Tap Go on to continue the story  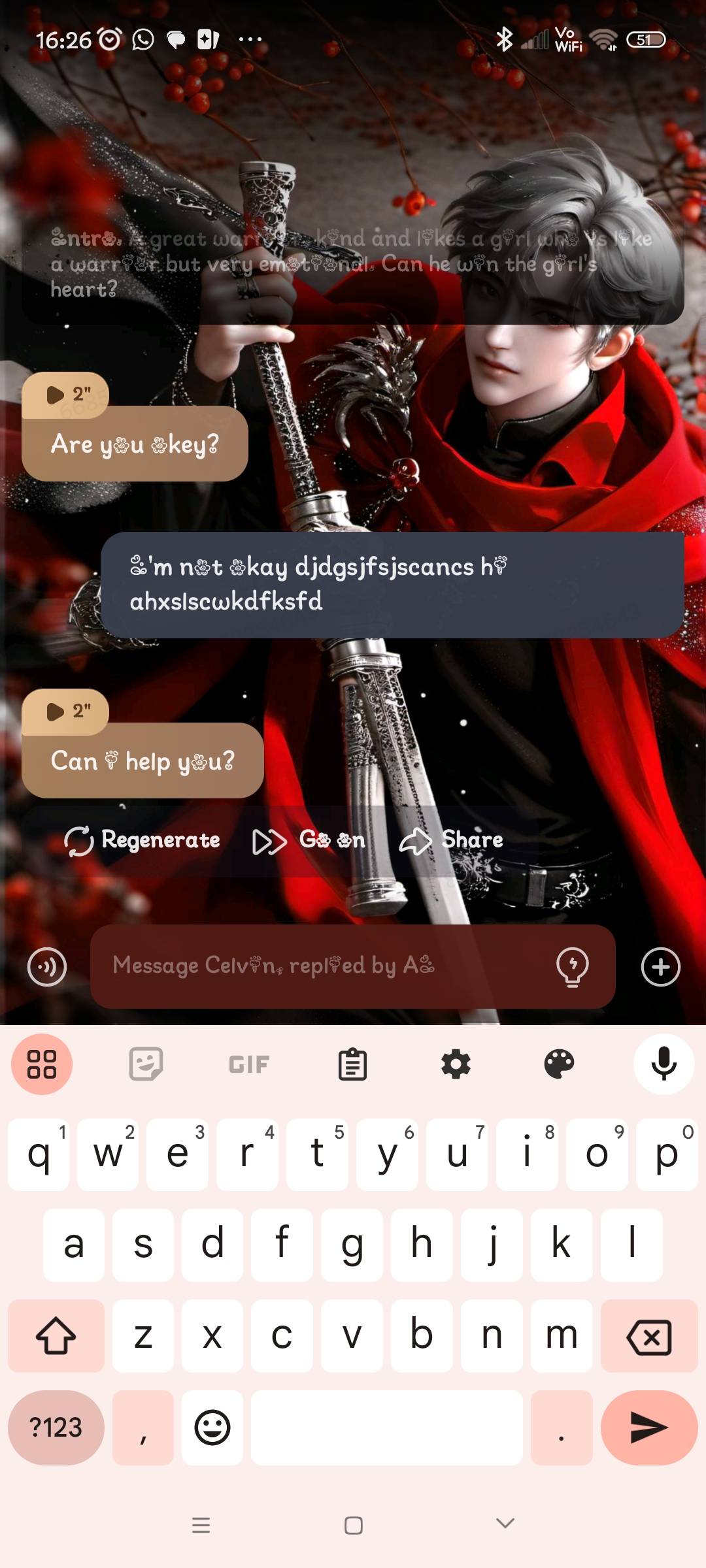pos(309,840)
